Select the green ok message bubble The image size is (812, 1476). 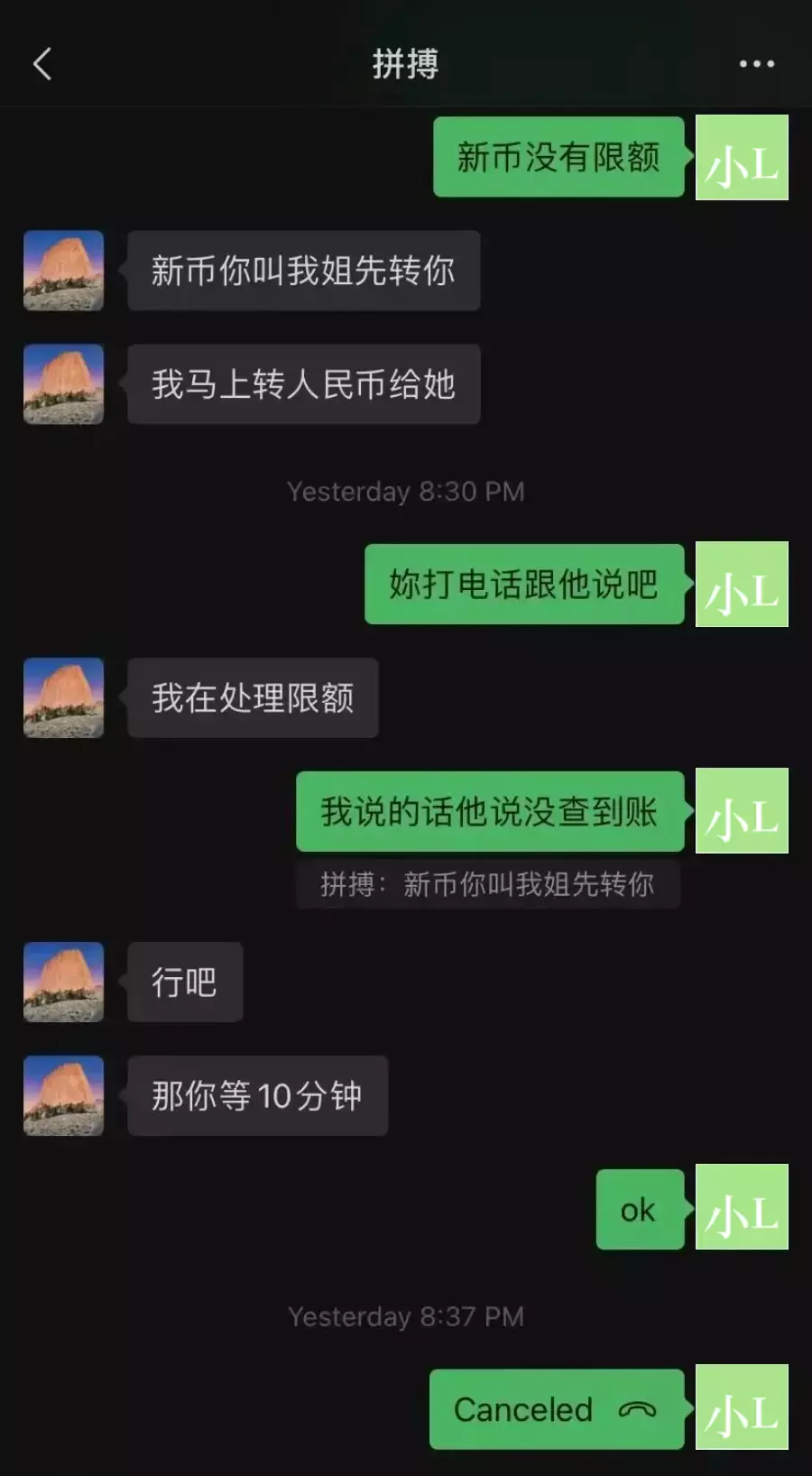[639, 1209]
